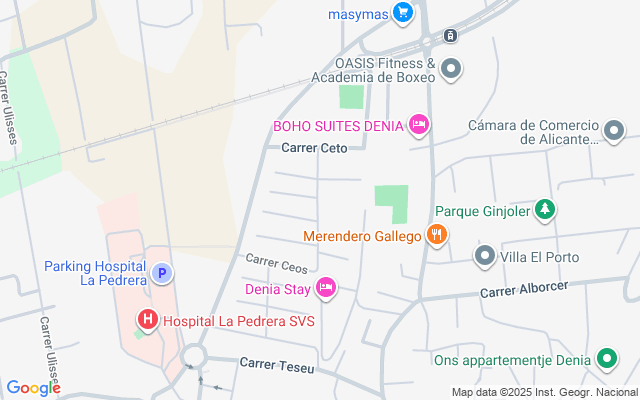Image resolution: width=640 pixels, height=400 pixels.
Task: Select the Denia Stay hotel marker
Action: coord(325,289)
